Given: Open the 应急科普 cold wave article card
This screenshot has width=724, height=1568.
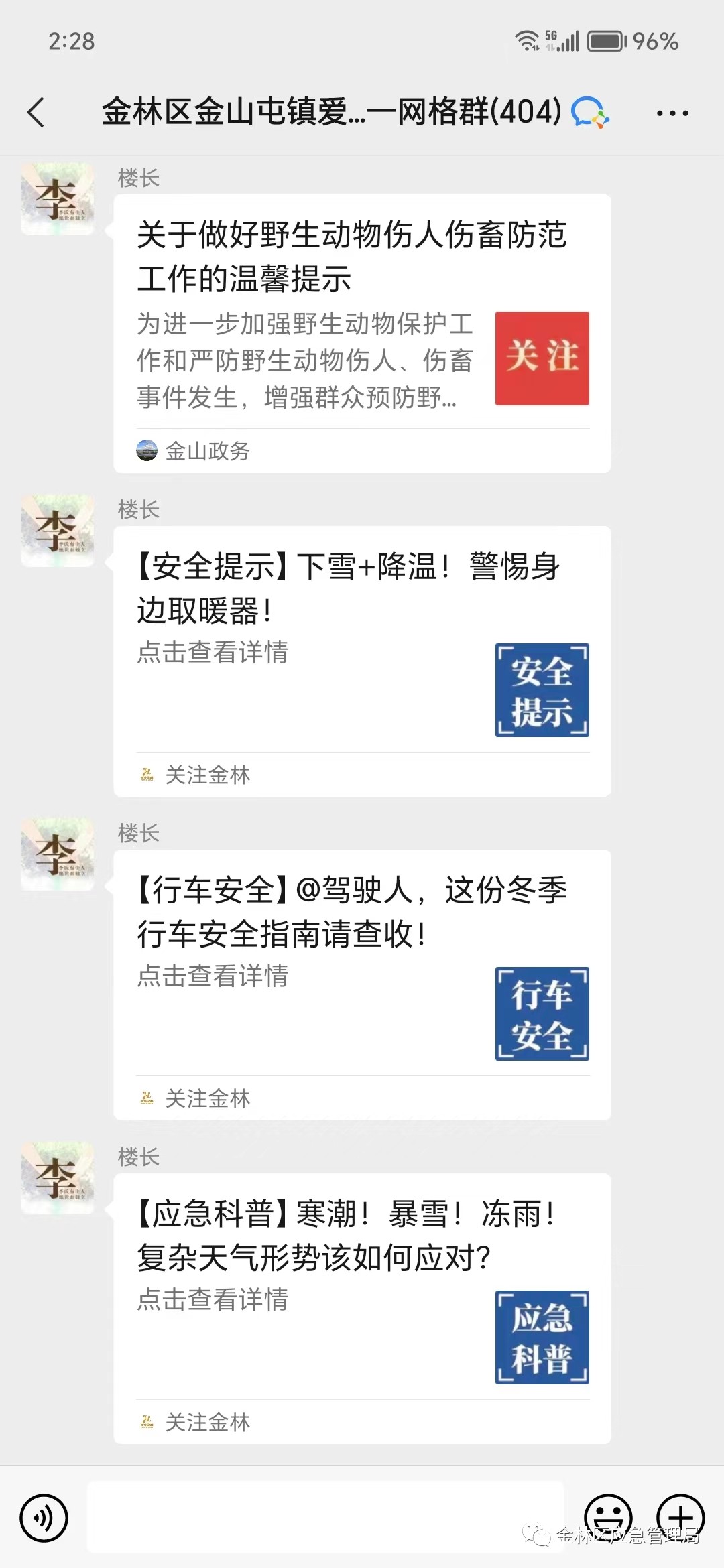Looking at the screenshot, I should coord(362,1307).
